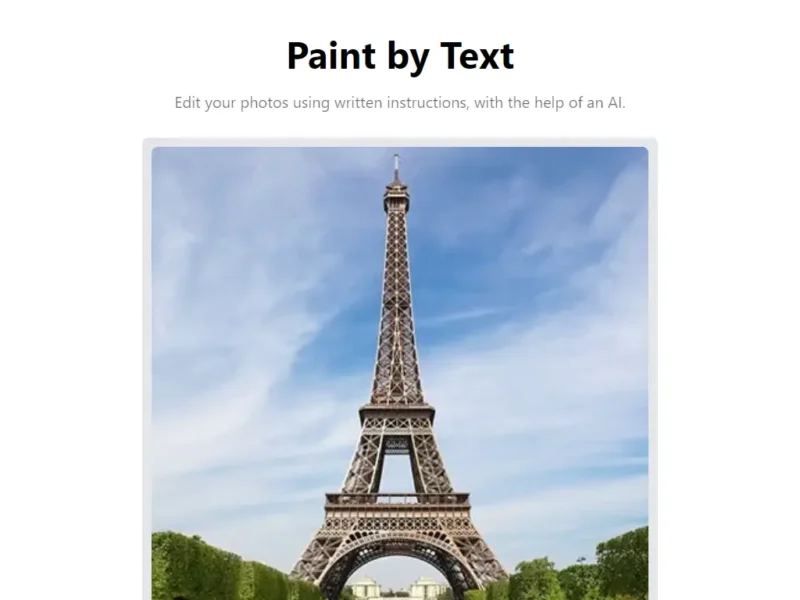Open the Eiffel Tower photo
The image size is (800, 600).
pyautogui.click(x=400, y=372)
